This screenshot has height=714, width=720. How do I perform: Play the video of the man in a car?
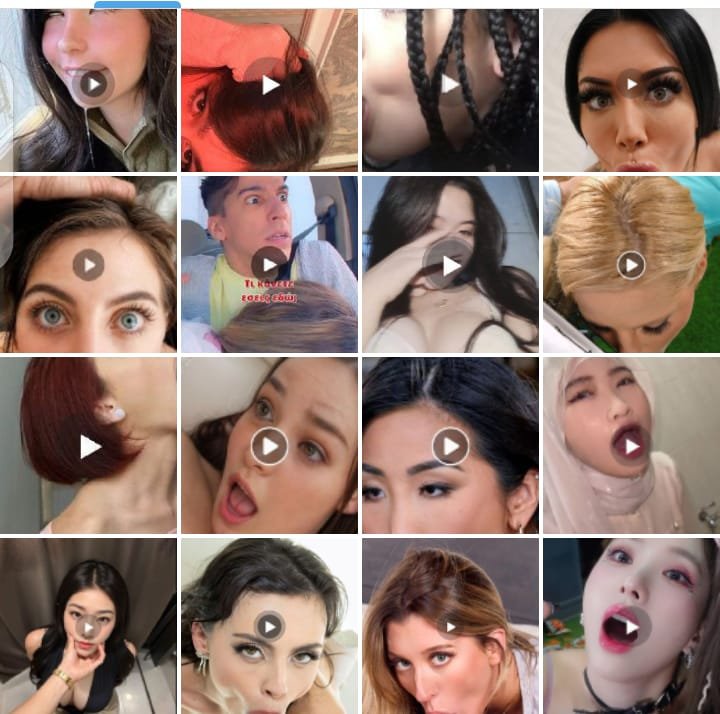pyautogui.click(x=268, y=264)
